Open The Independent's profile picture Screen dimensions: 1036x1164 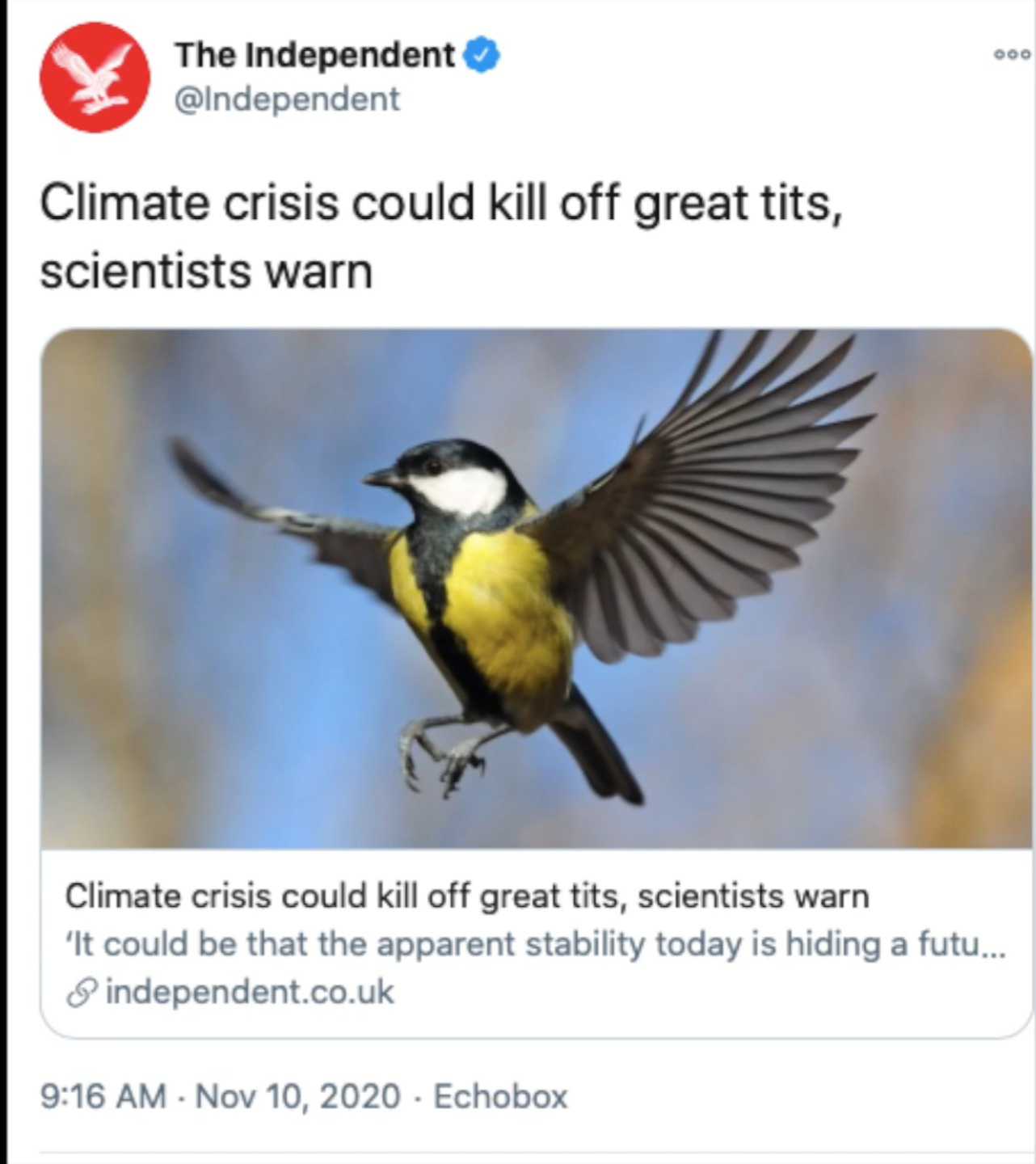(95, 78)
